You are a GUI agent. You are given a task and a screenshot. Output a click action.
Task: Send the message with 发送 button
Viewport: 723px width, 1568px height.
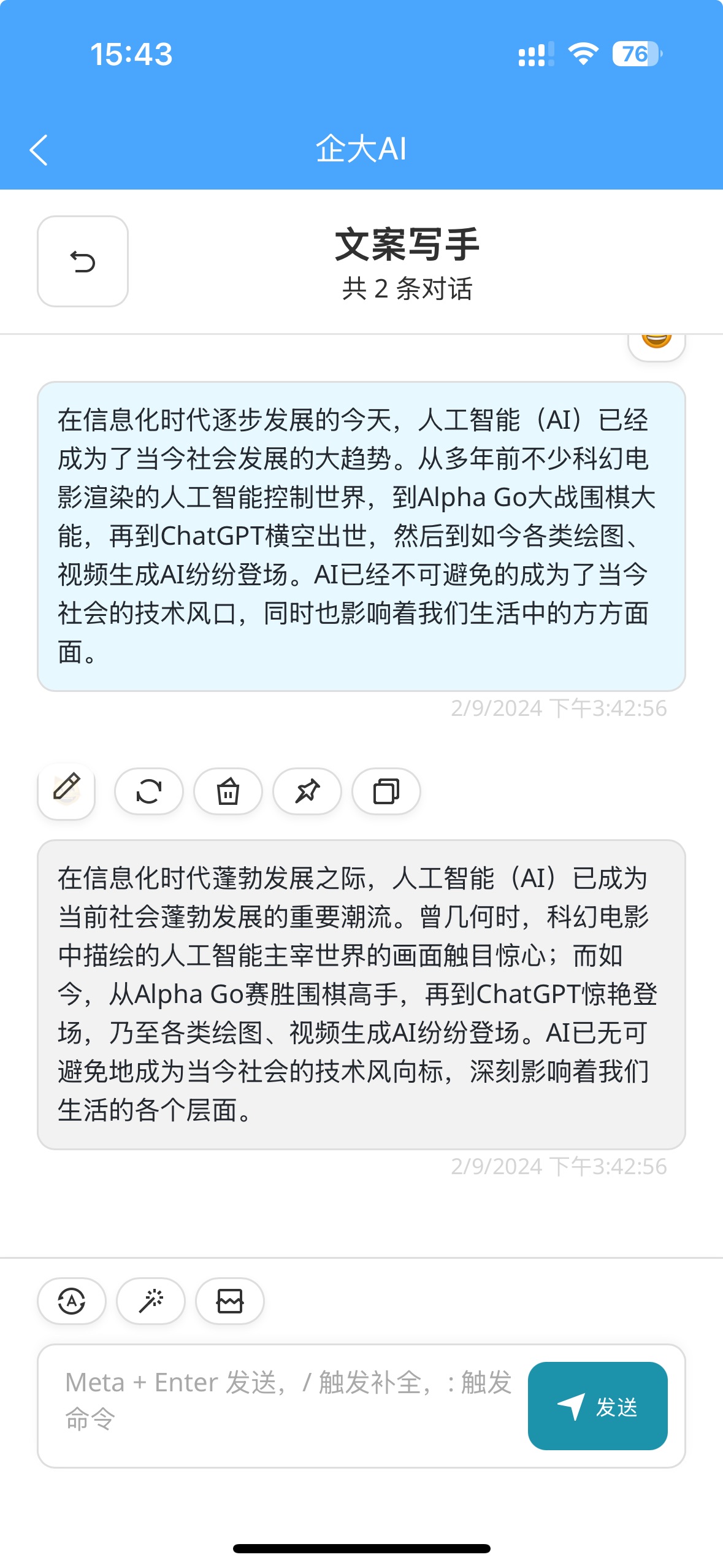pyautogui.click(x=597, y=1406)
